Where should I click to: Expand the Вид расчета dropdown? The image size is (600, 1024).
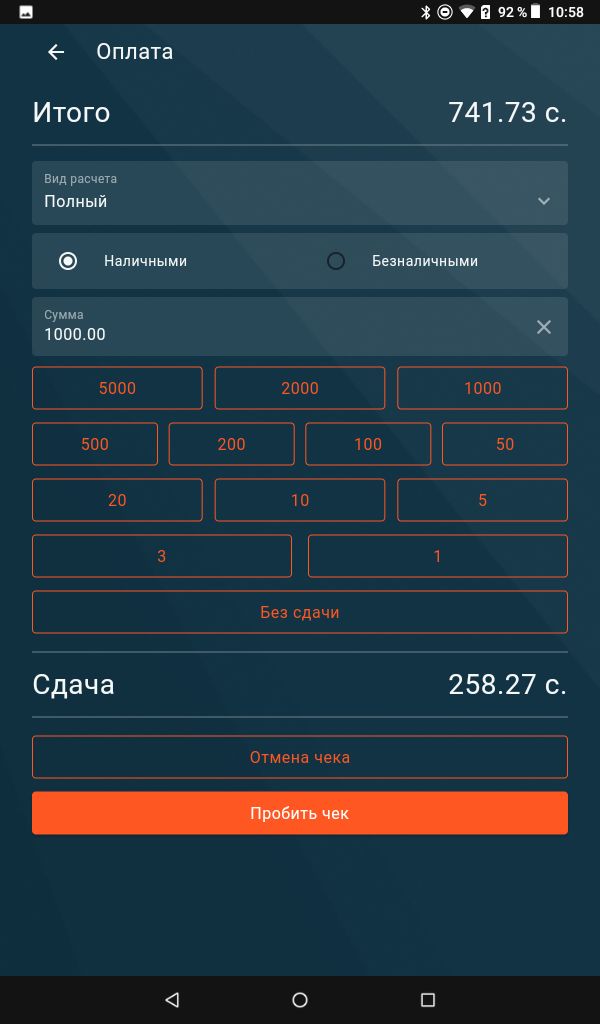[x=300, y=193]
